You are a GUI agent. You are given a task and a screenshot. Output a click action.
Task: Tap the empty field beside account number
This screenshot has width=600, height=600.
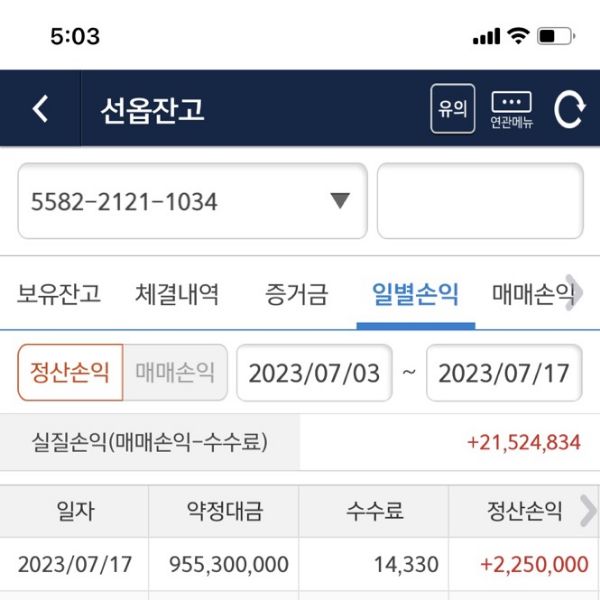pyautogui.click(x=479, y=202)
